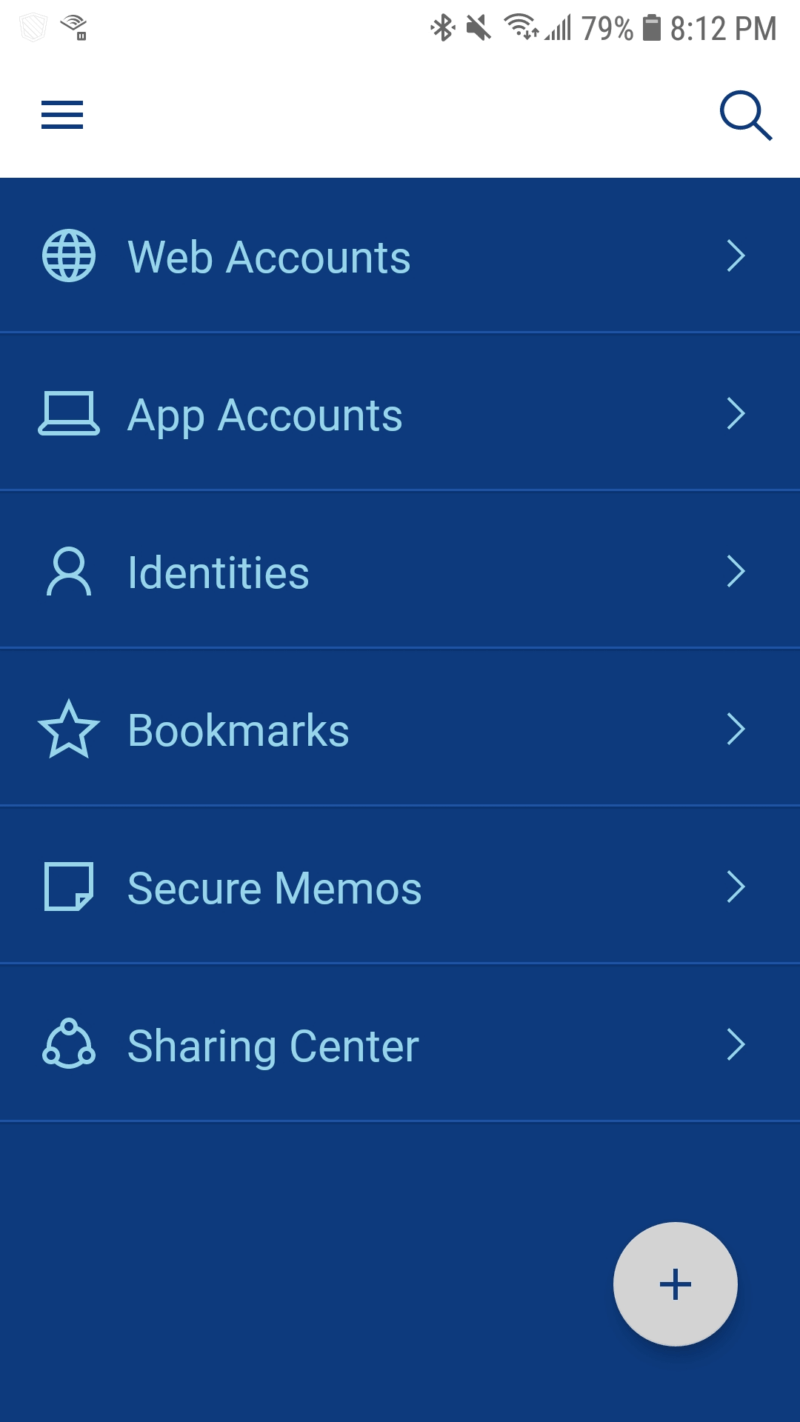Open Web Accounts
The width and height of the screenshot is (800, 1422).
coord(400,256)
